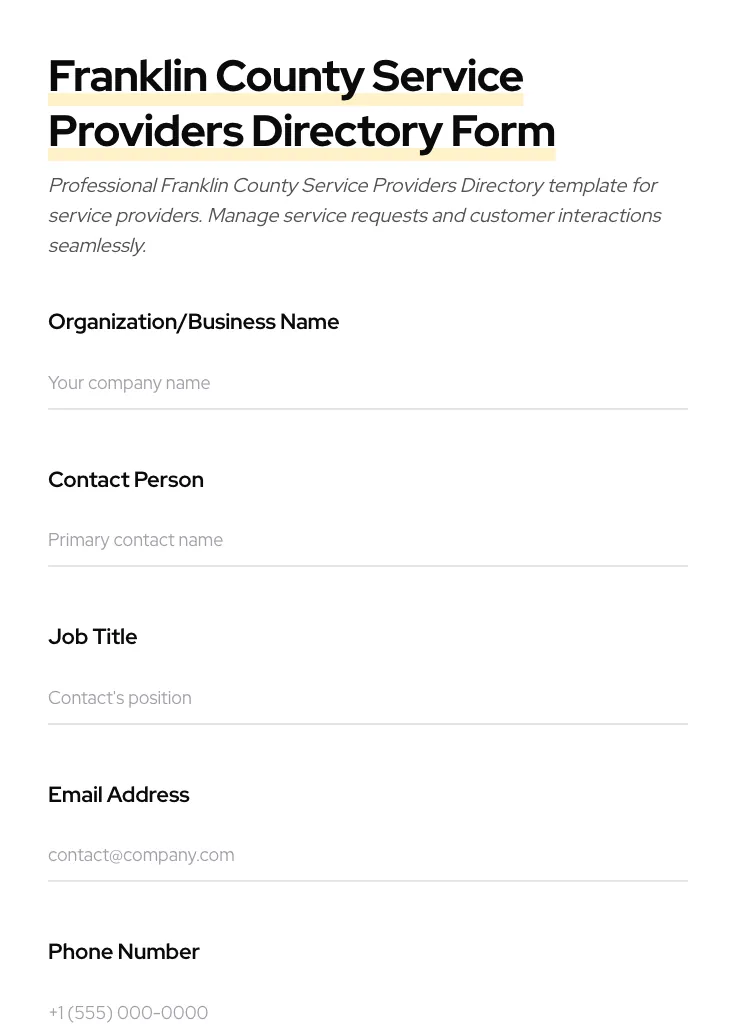
Task: Click the Phone Number input field
Action: point(368,1012)
